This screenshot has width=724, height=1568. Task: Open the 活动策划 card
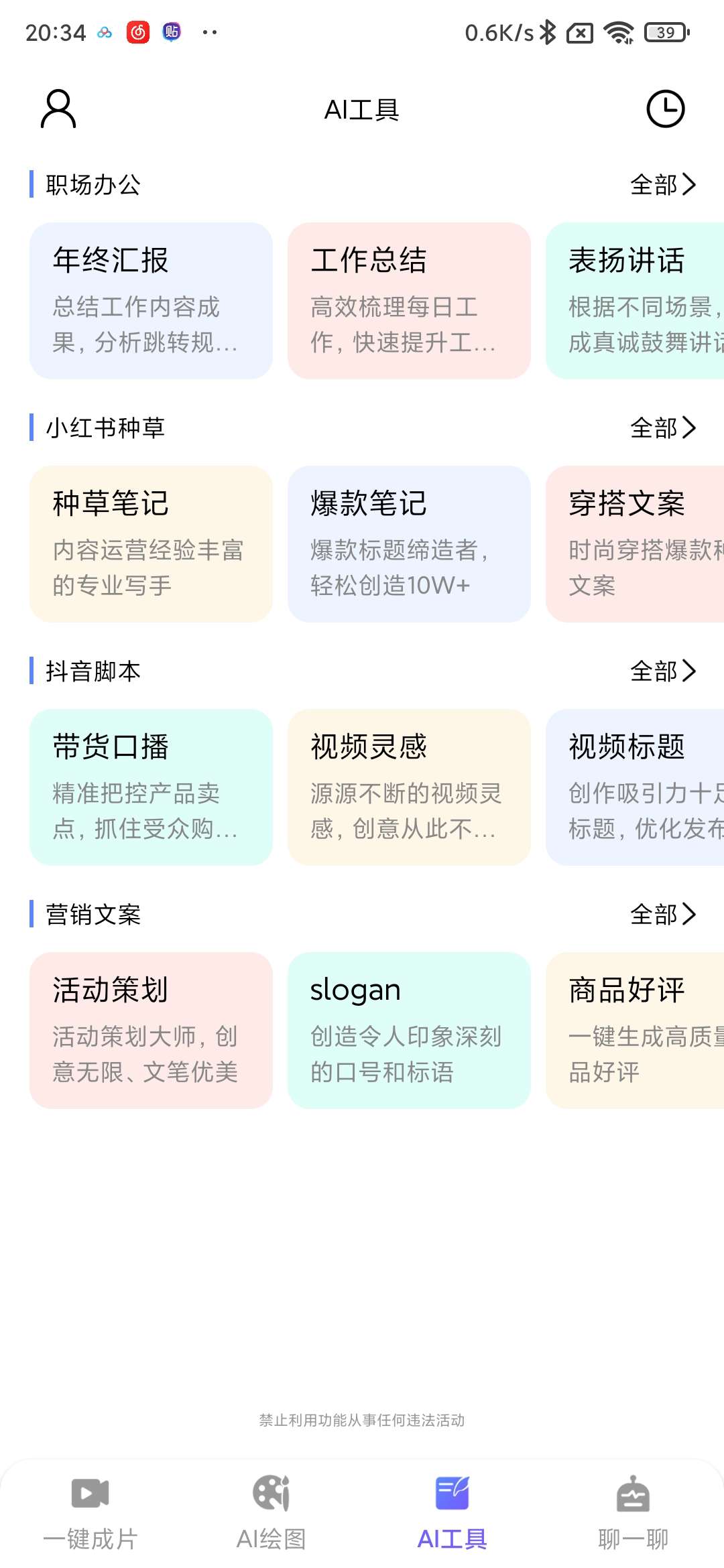151,1030
